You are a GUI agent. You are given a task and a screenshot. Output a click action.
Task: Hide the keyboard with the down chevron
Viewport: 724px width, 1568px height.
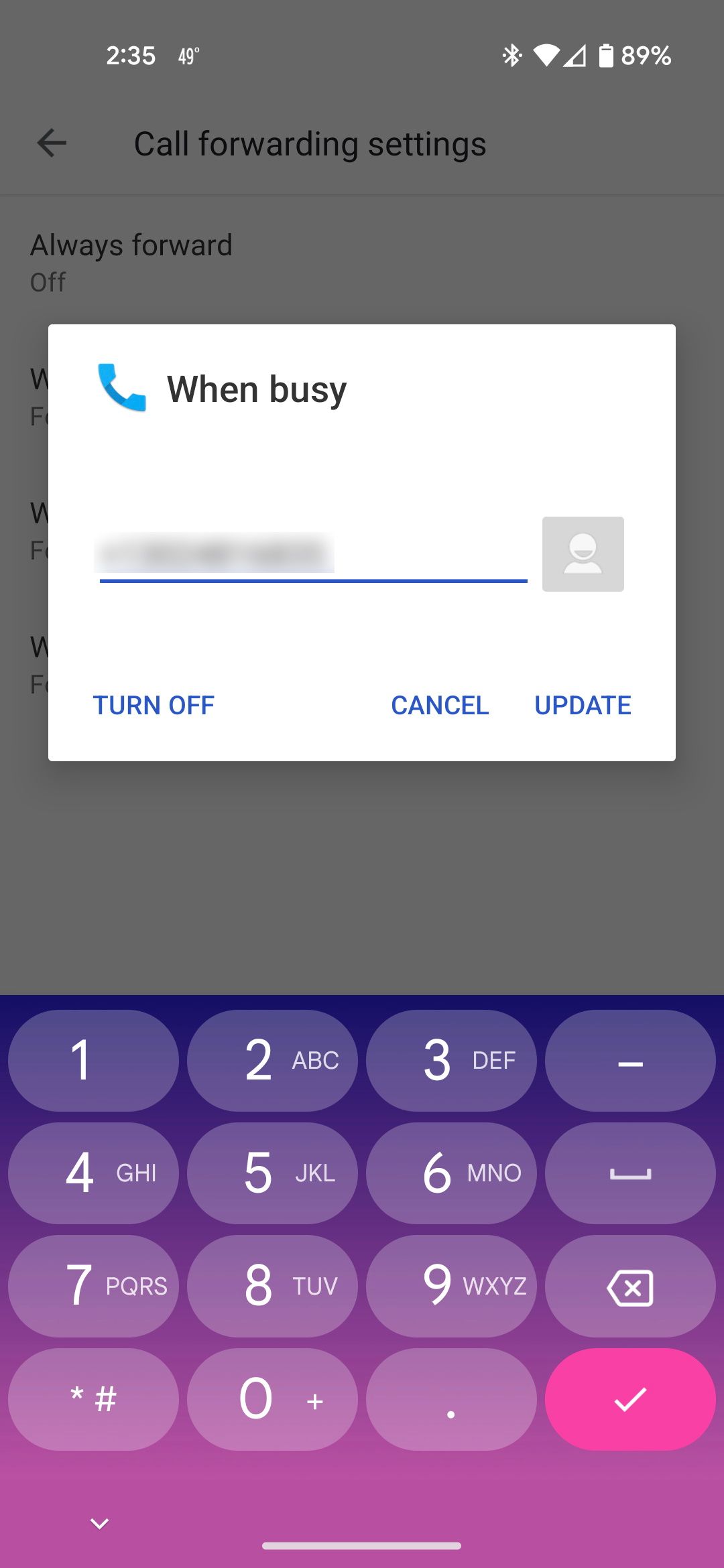coord(99,1524)
